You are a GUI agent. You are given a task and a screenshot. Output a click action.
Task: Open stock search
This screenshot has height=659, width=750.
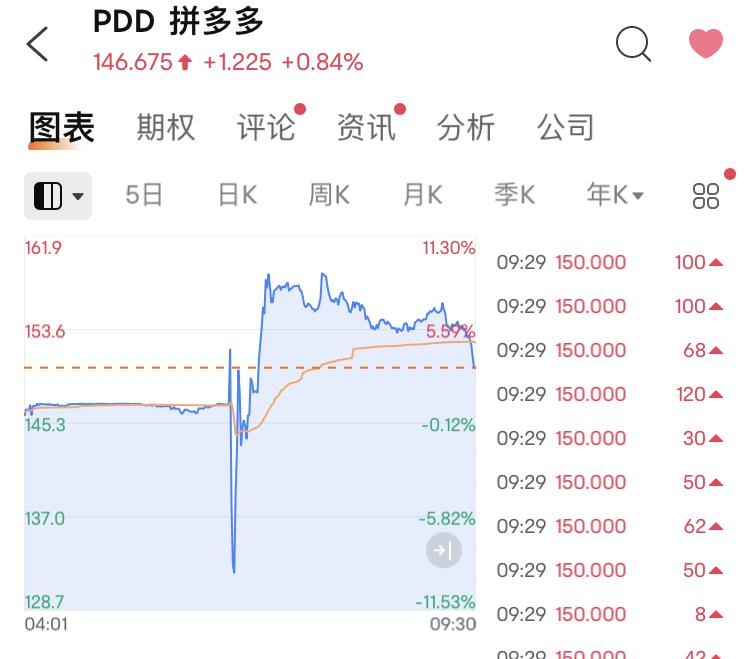click(633, 44)
